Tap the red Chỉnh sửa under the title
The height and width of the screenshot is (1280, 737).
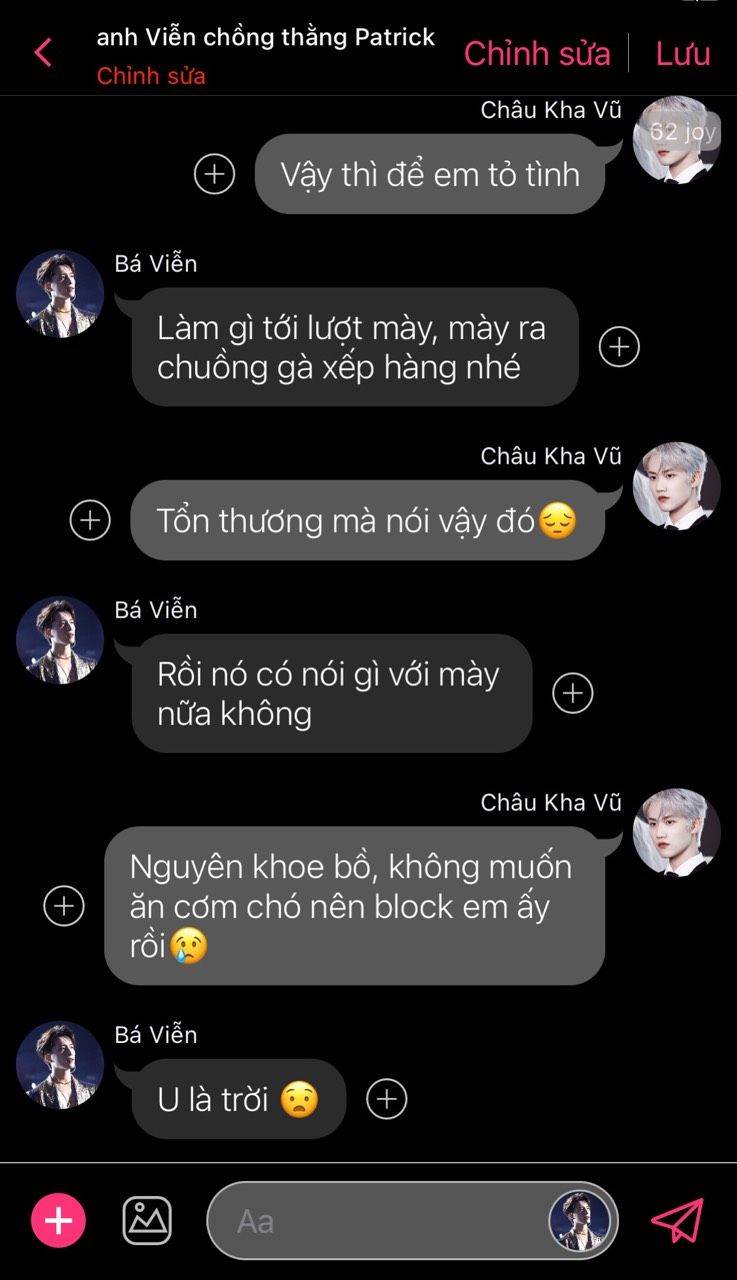(151, 75)
